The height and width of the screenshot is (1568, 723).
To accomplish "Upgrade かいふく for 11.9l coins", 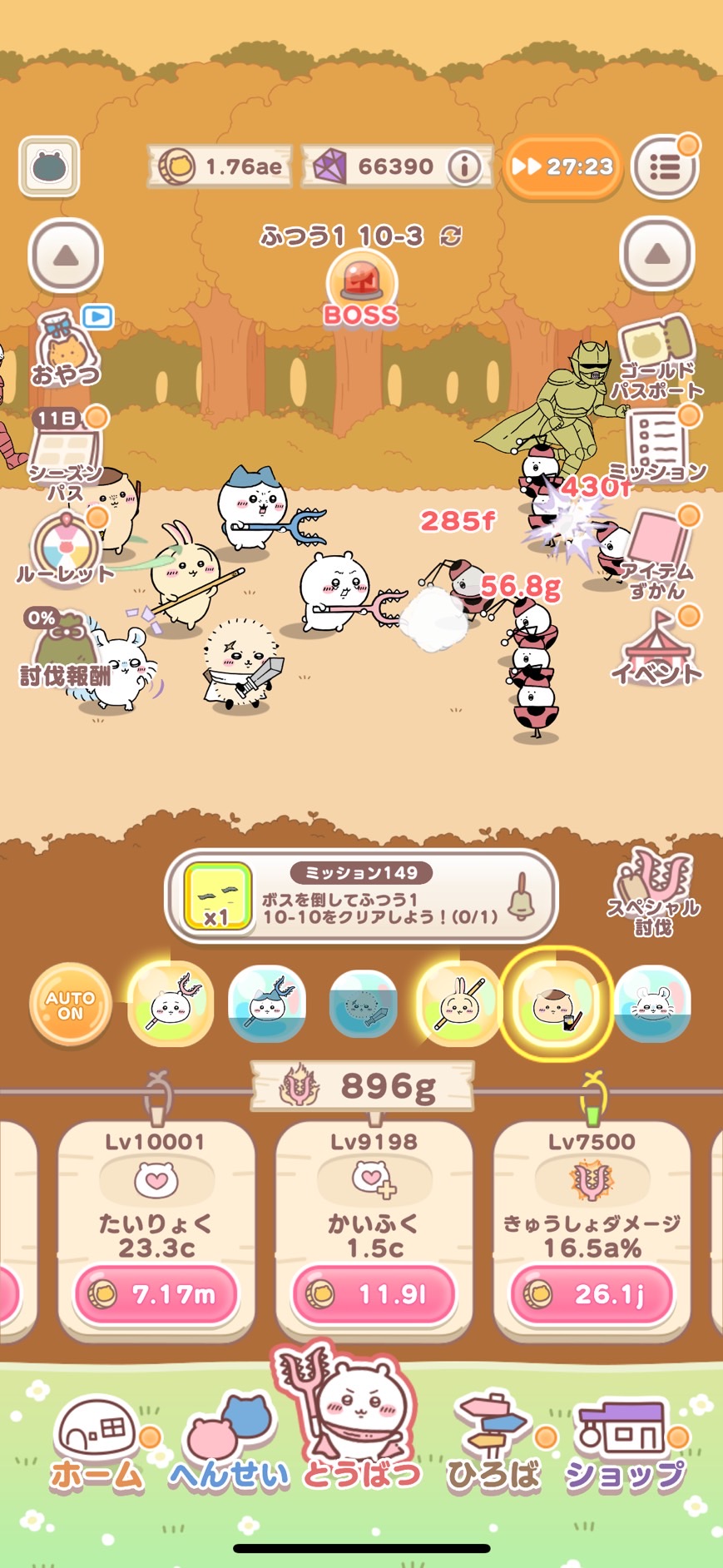I will click(374, 1294).
